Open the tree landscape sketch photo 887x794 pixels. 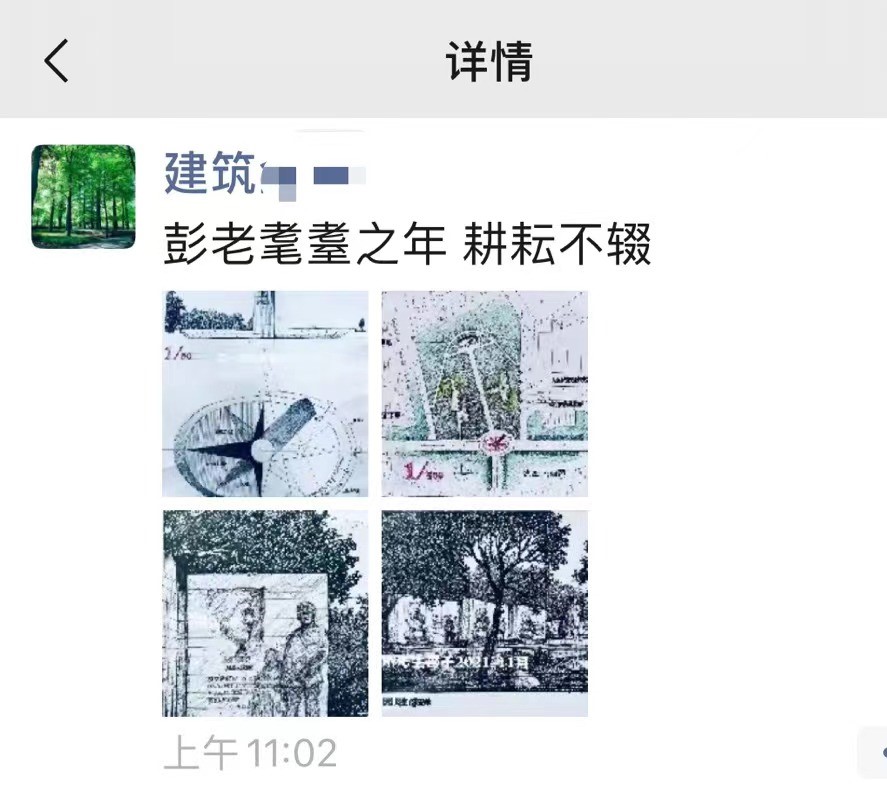484,613
